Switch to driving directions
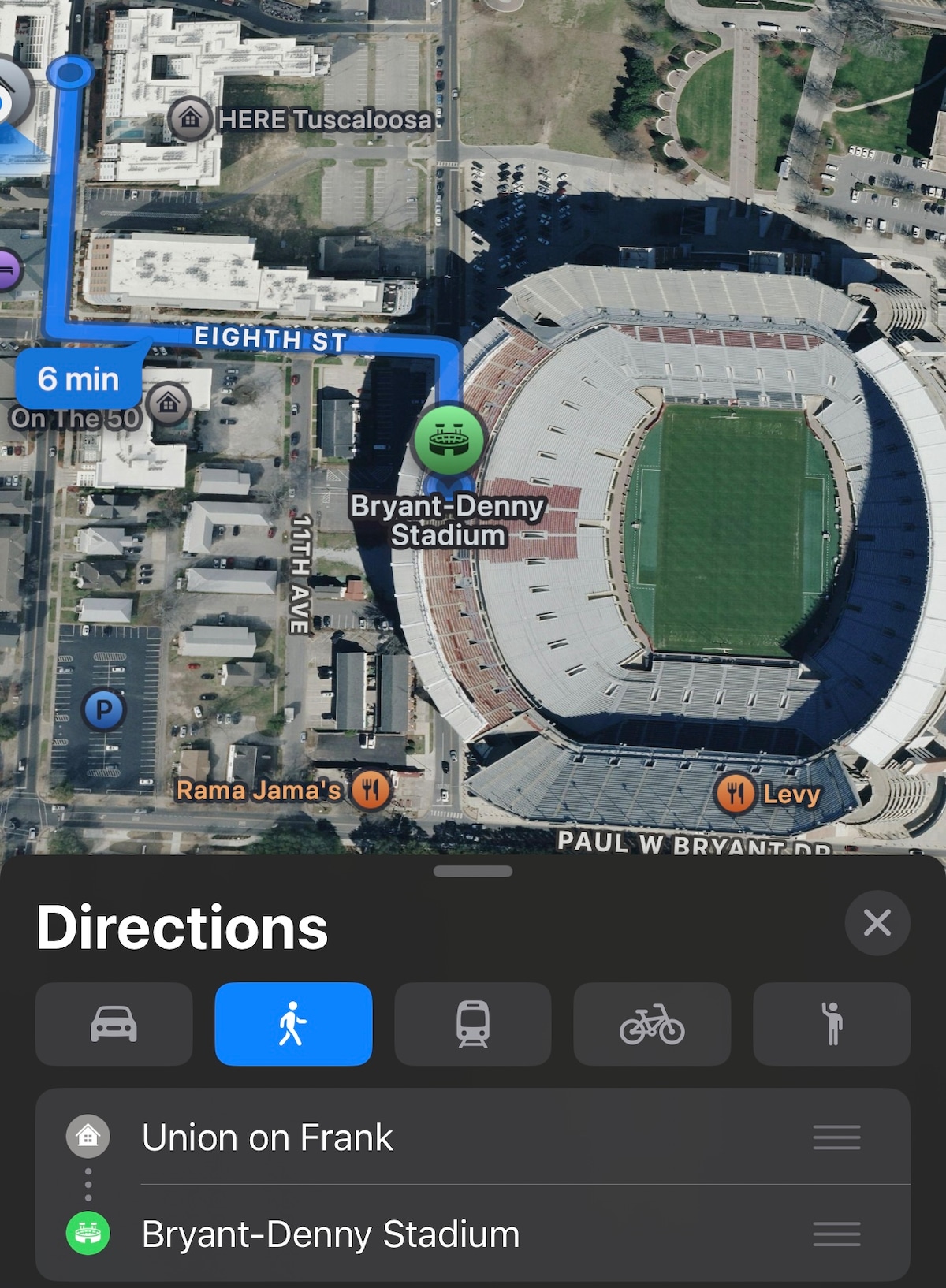This screenshot has height=1288, width=946. pyautogui.click(x=114, y=1024)
